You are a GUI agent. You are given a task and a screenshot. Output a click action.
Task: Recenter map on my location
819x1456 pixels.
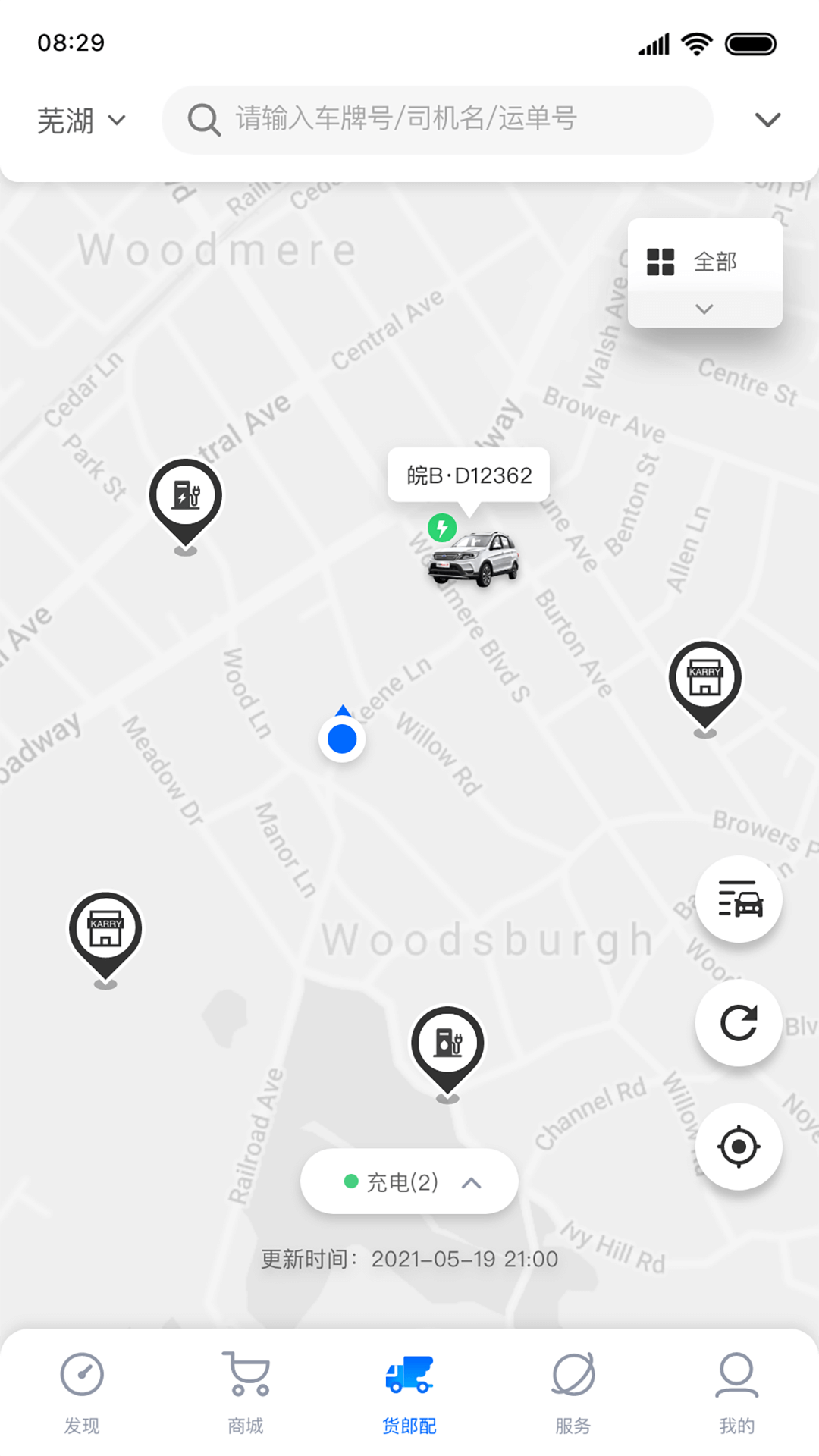(739, 1146)
